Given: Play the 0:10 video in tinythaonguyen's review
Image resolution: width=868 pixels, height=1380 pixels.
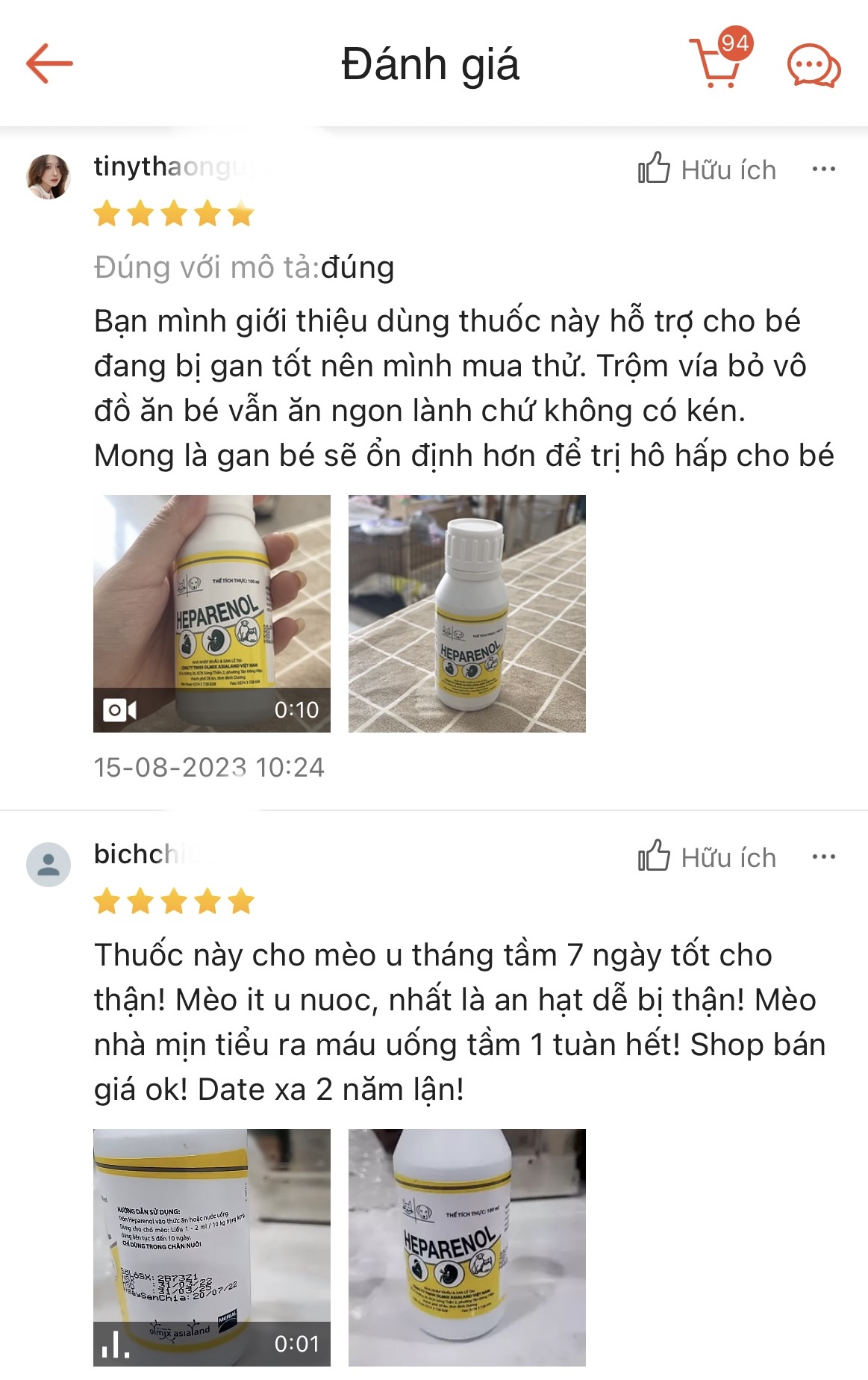Looking at the screenshot, I should (x=211, y=613).
